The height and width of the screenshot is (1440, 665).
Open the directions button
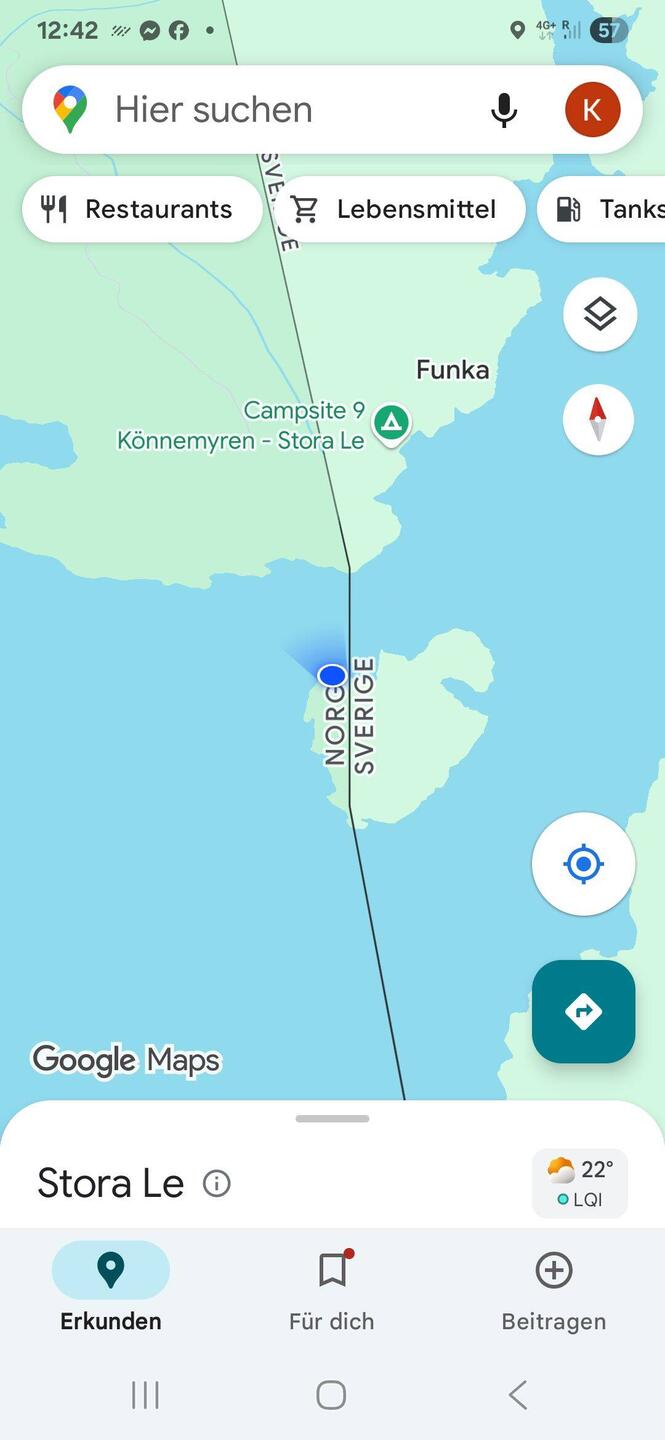pyautogui.click(x=583, y=1011)
